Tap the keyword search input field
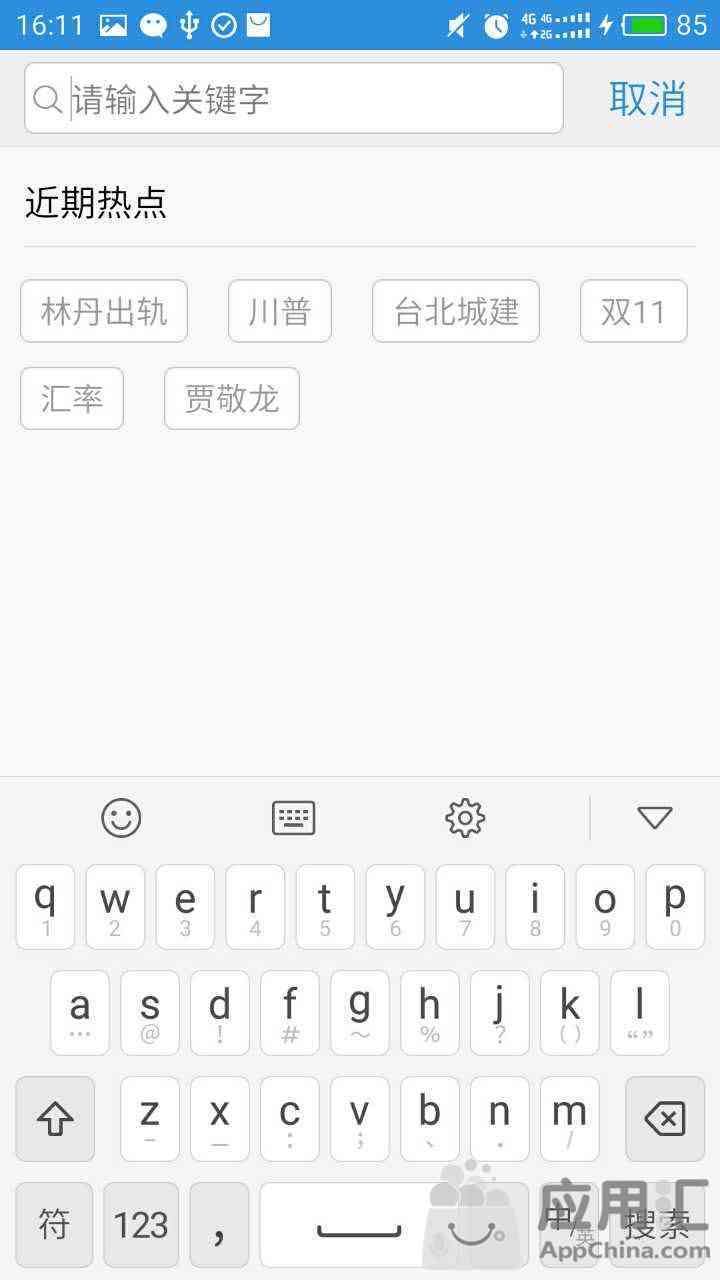The width and height of the screenshot is (720, 1280). coord(294,98)
